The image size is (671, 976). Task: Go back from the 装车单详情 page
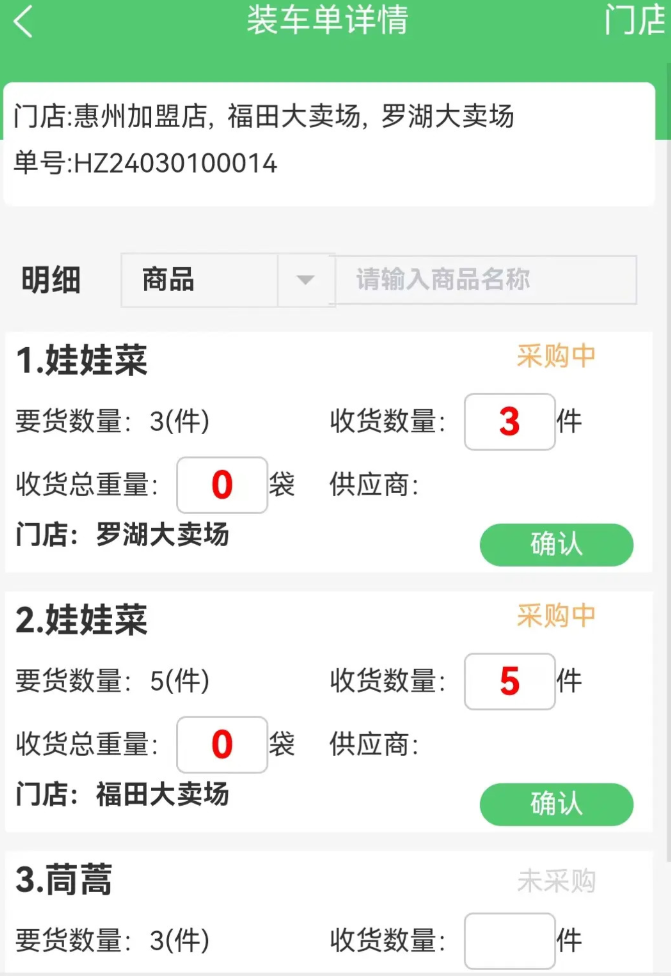click(24, 22)
